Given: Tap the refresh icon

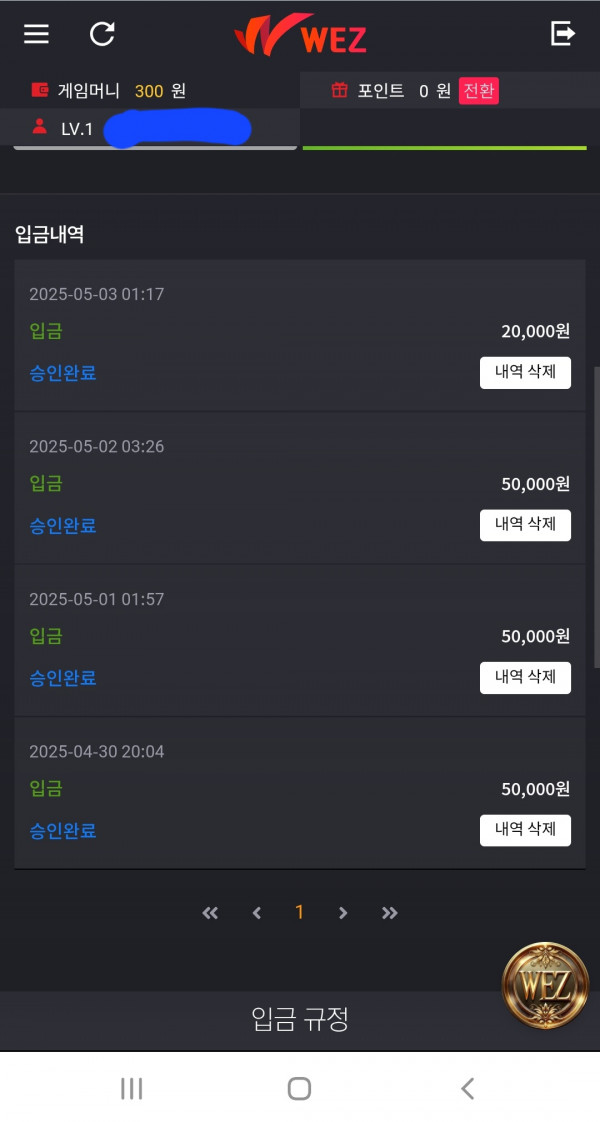Looking at the screenshot, I should coord(102,34).
